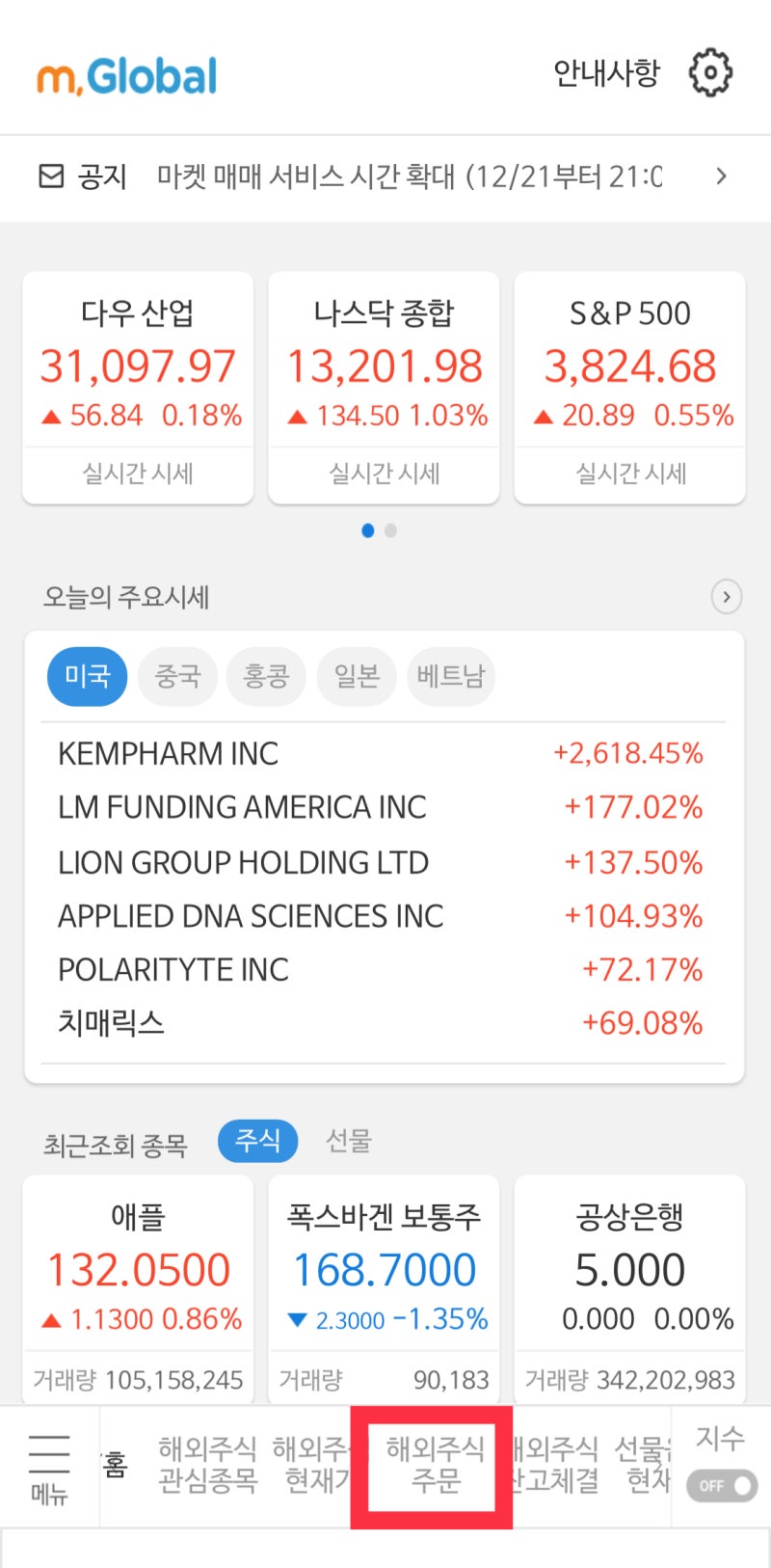Toggle the 지수 switch
Image resolution: width=771 pixels, height=1568 pixels.
tap(722, 1485)
